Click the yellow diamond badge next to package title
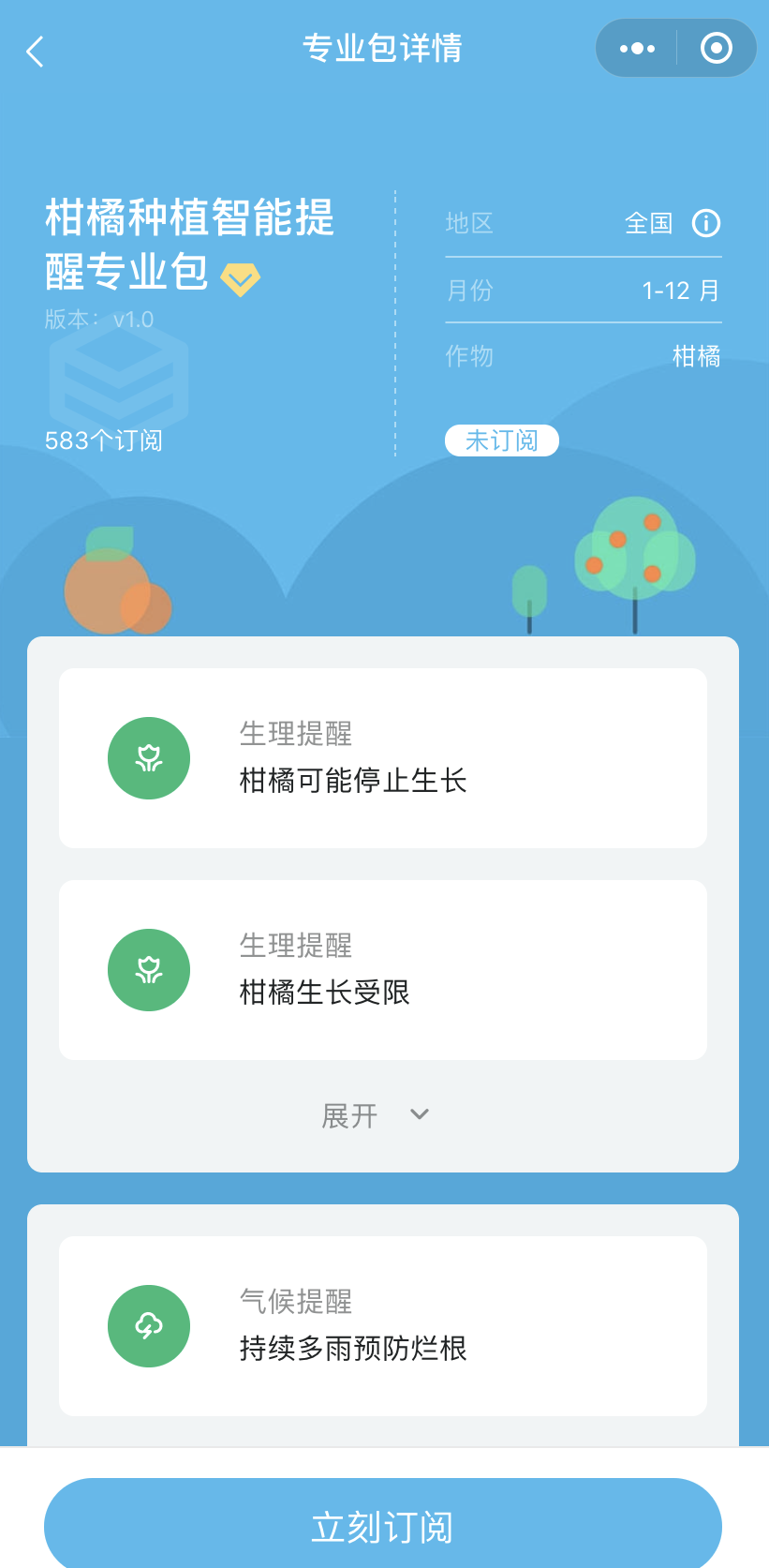Image resolution: width=769 pixels, height=1568 pixels. (x=241, y=277)
